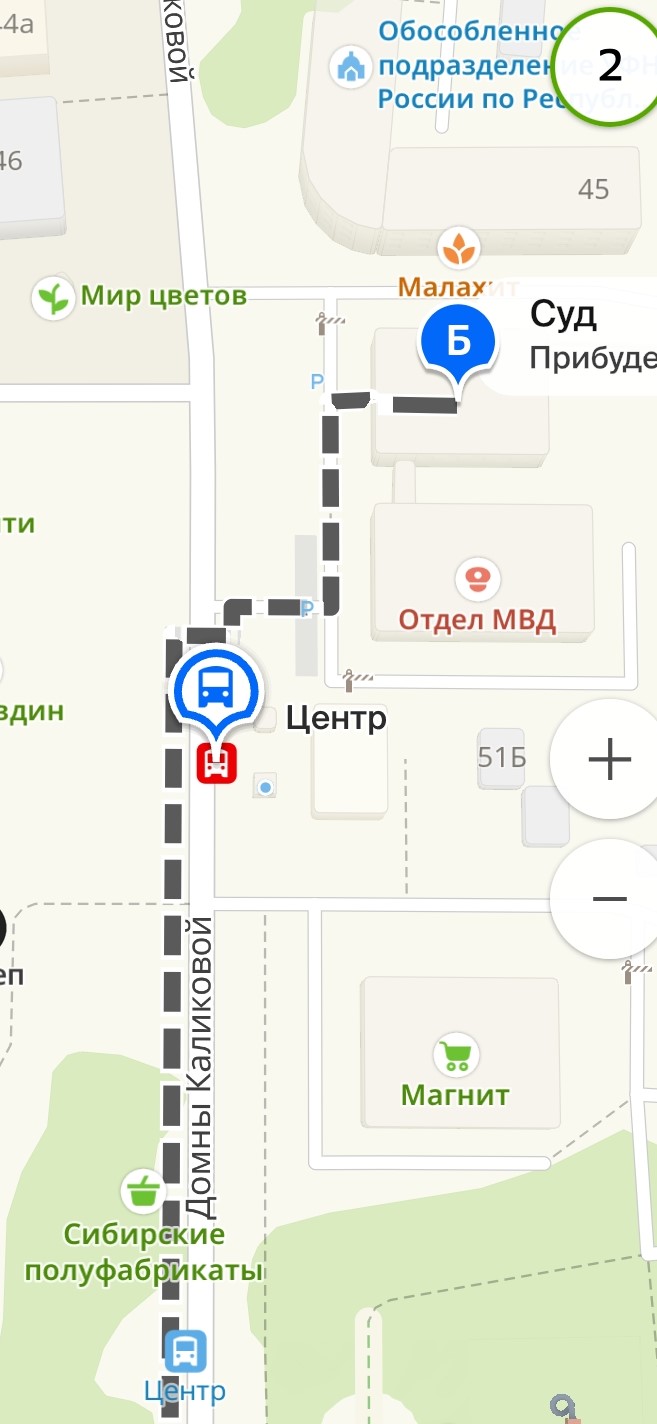This screenshot has height=1424, width=657.
Task: Tap the red transit stop marker
Action: coord(218,764)
